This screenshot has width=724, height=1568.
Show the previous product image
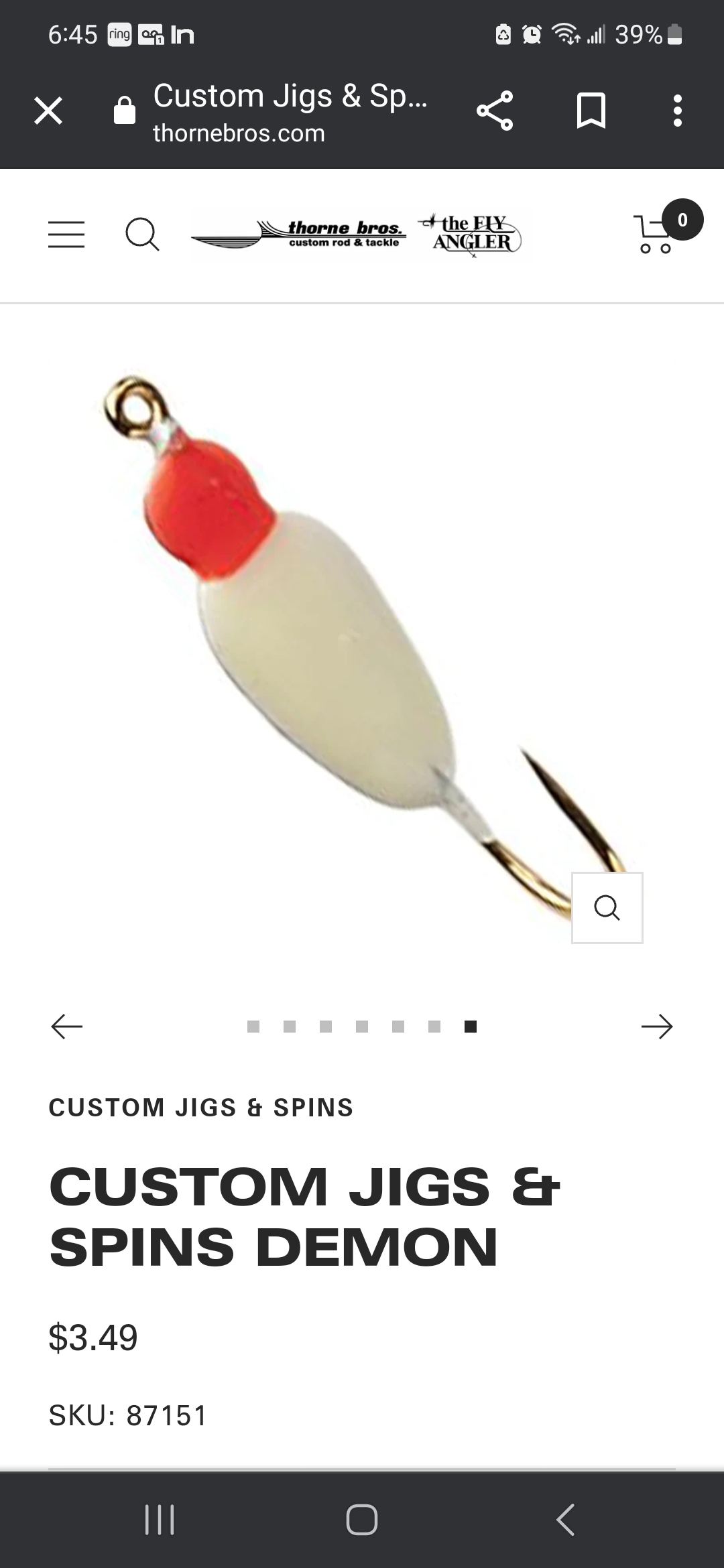[x=66, y=1026]
